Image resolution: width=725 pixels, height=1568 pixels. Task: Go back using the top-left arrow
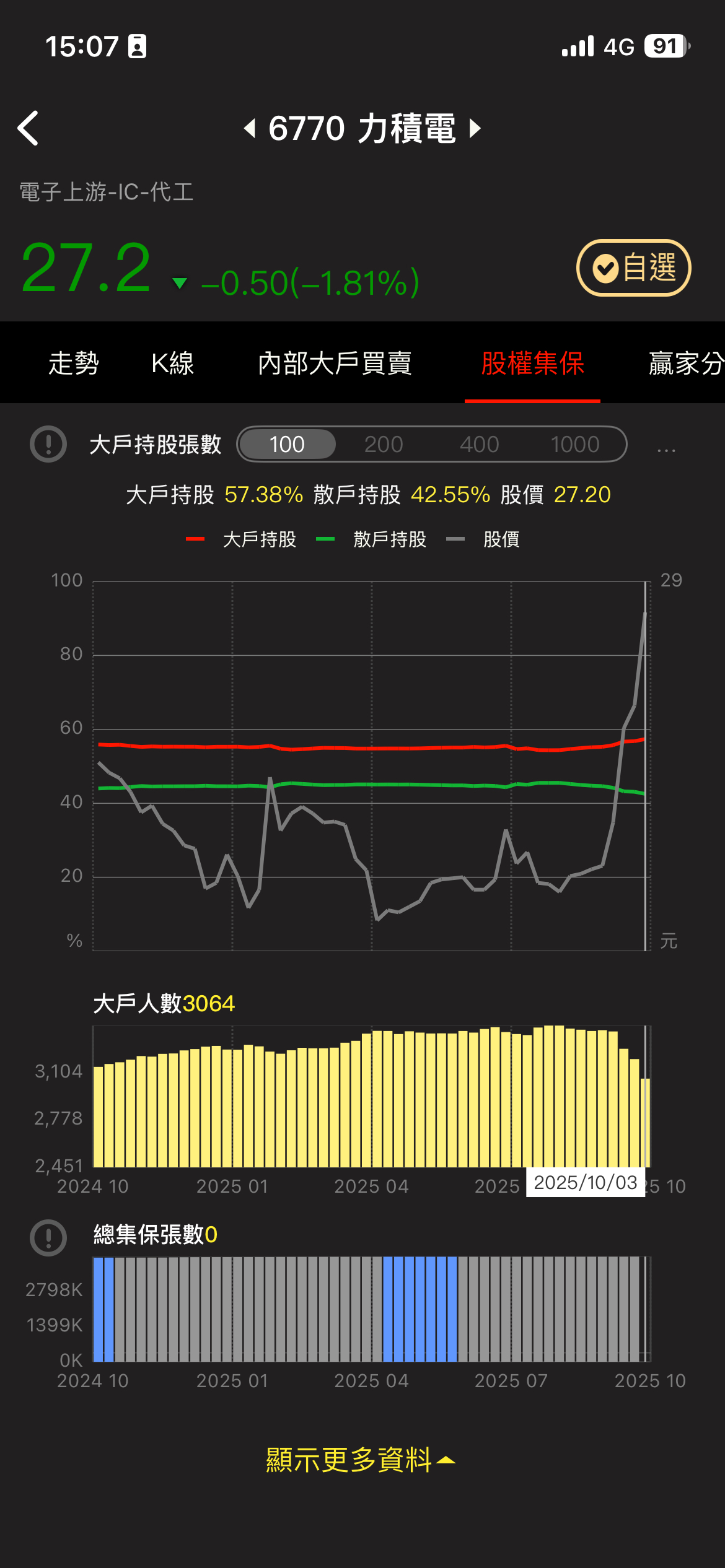pyautogui.click(x=29, y=128)
